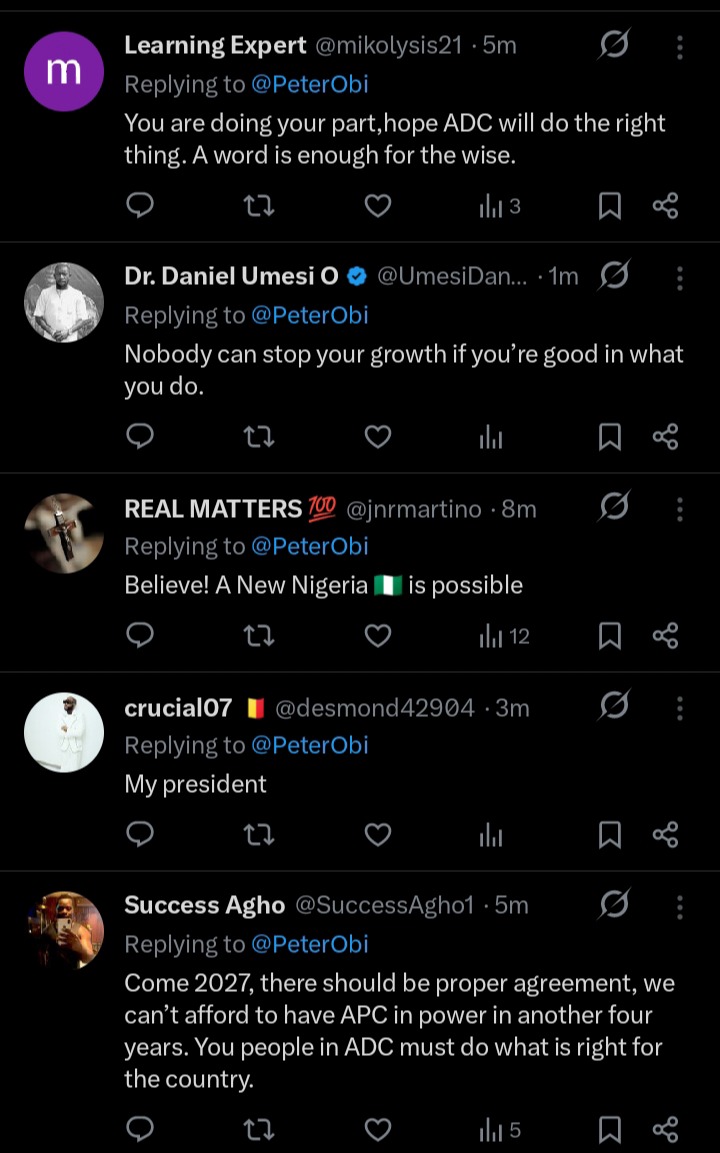This screenshot has width=720, height=1153.
Task: Open @PeterObi link in Success Agho's reply
Action: [x=309, y=944]
